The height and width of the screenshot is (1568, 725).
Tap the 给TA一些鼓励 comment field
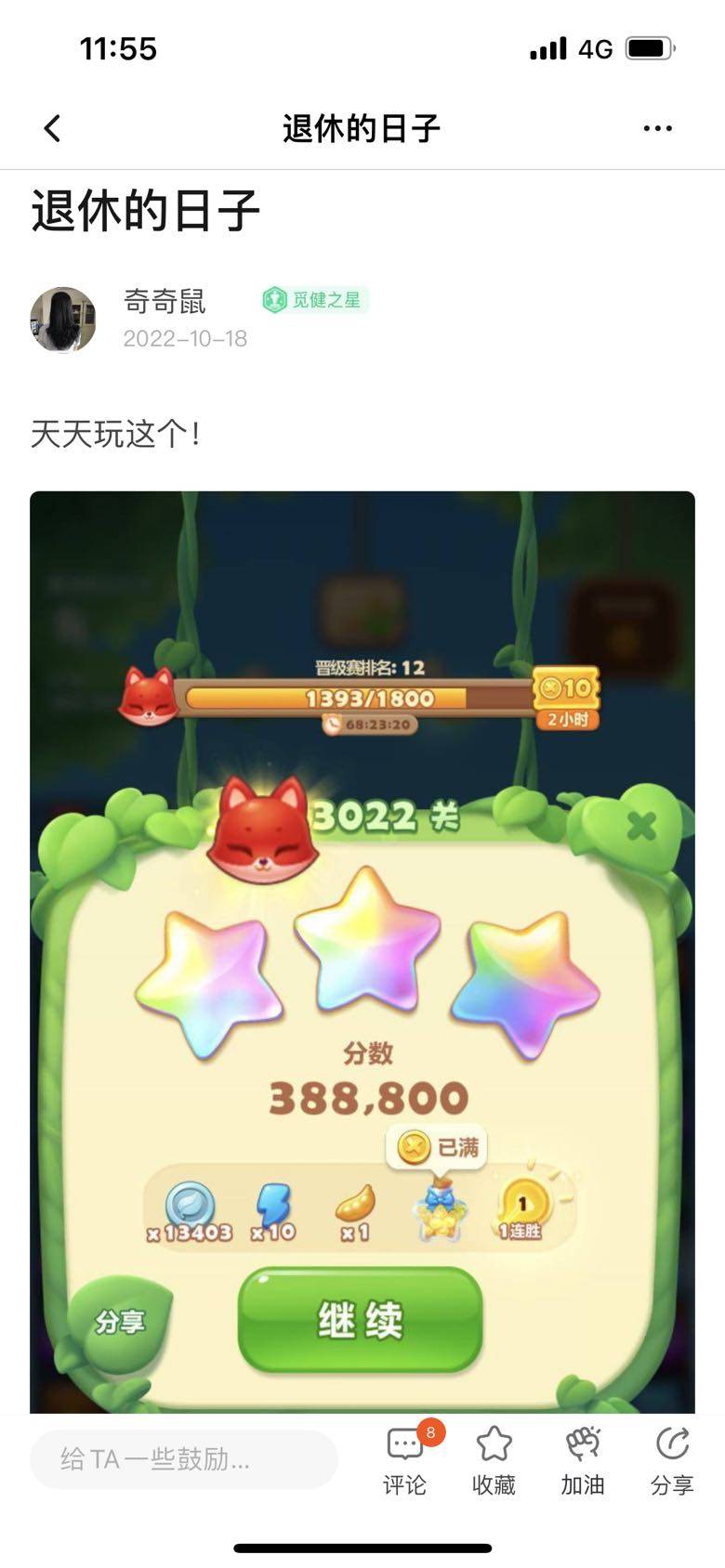(184, 1459)
